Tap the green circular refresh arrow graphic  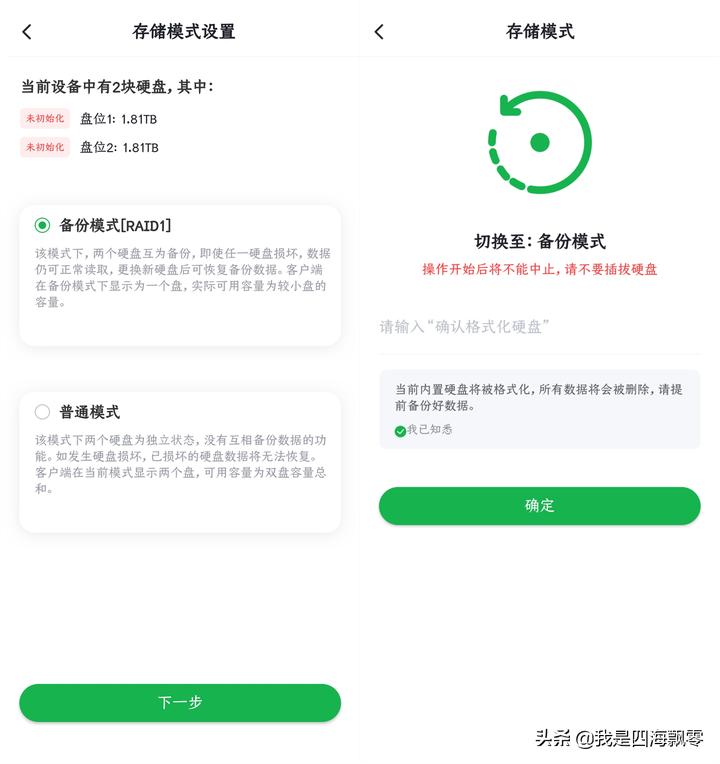539,140
